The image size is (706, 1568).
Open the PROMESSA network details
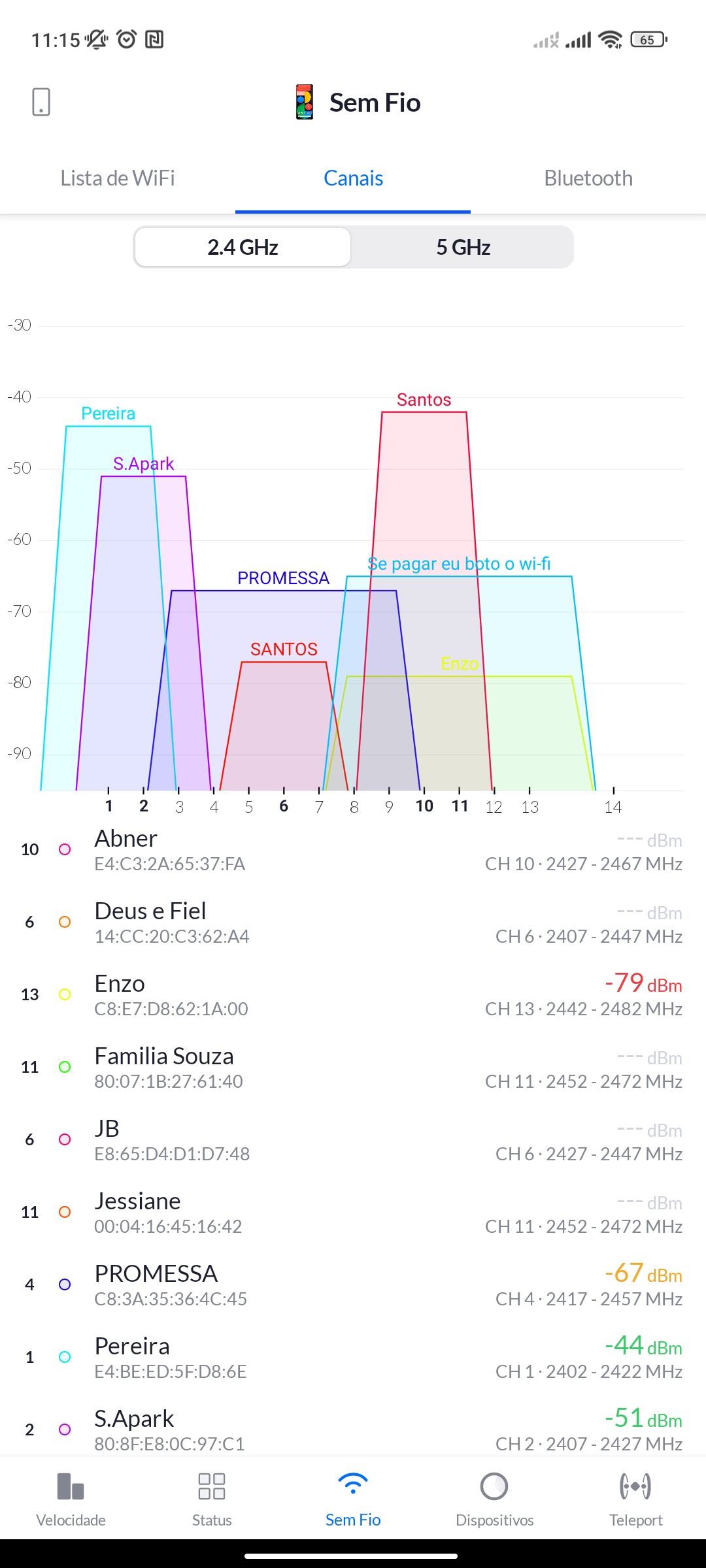point(353,1285)
